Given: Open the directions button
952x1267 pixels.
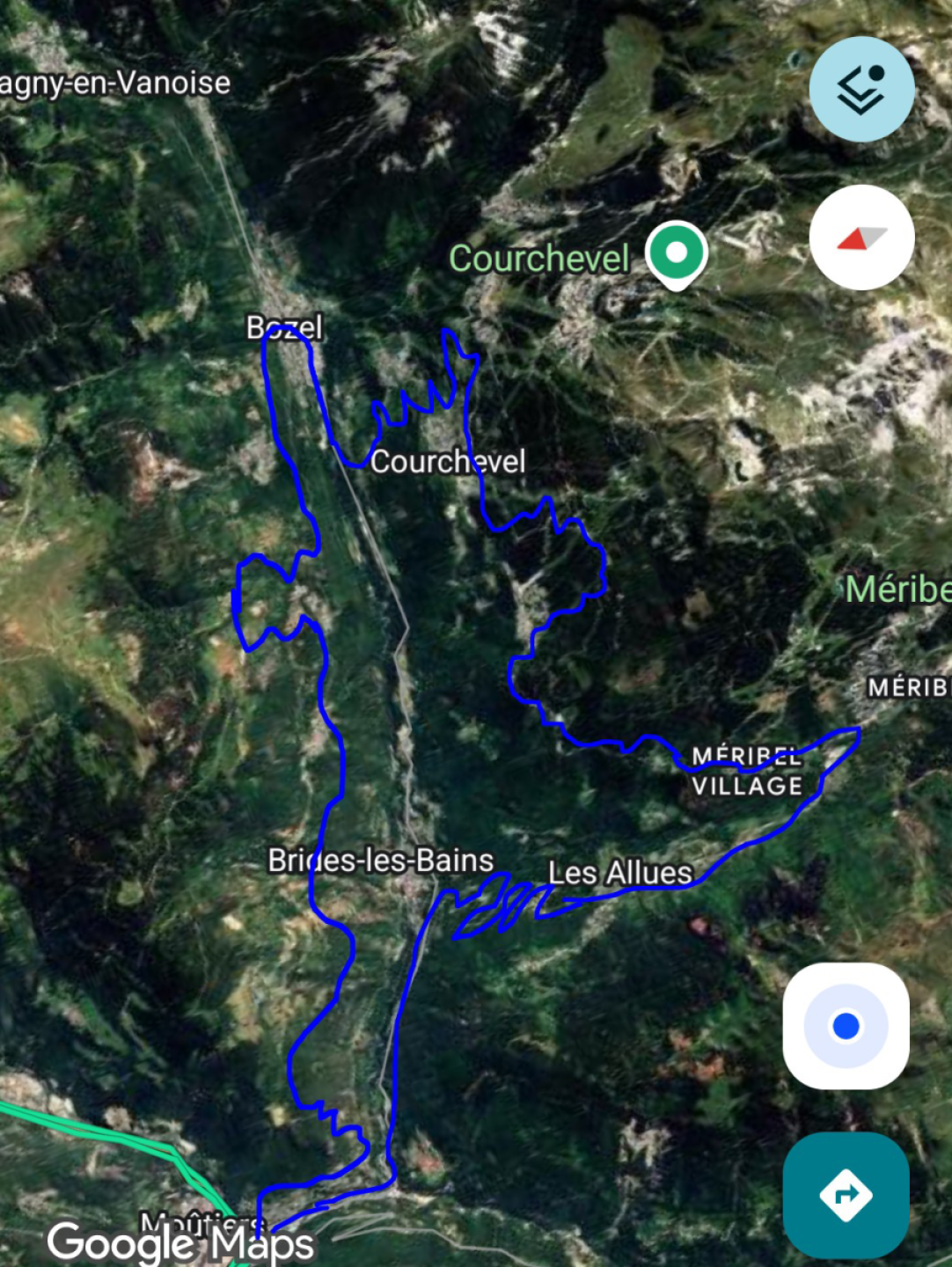Looking at the screenshot, I should pyautogui.click(x=846, y=1195).
